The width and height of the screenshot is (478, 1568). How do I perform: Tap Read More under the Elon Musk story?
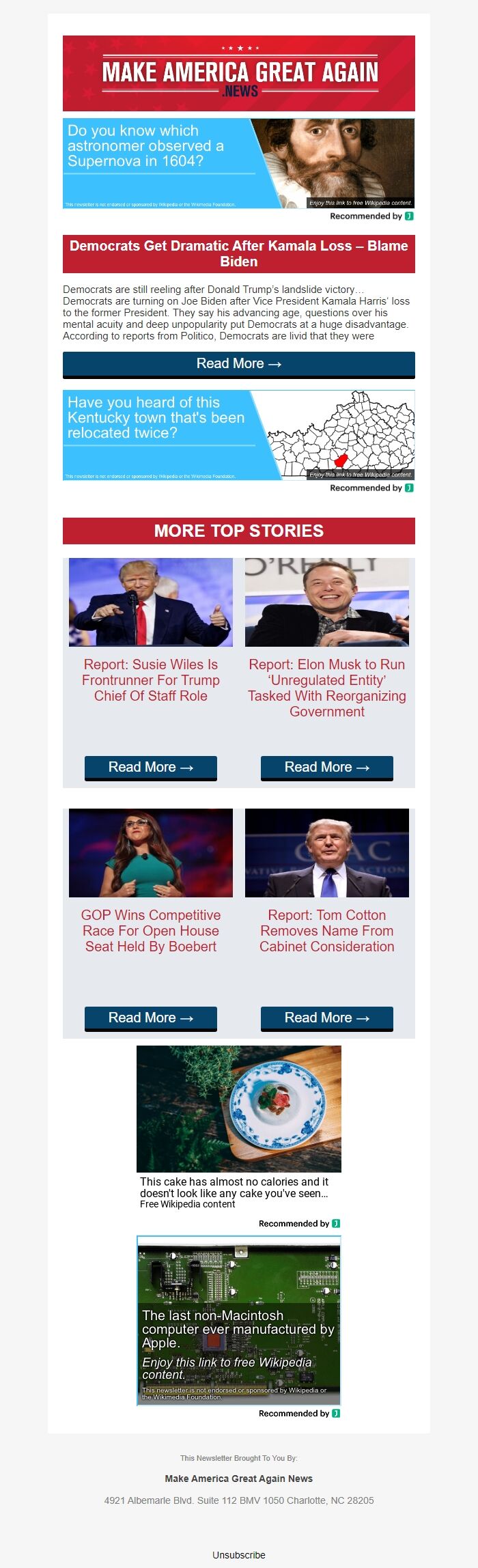tap(326, 768)
